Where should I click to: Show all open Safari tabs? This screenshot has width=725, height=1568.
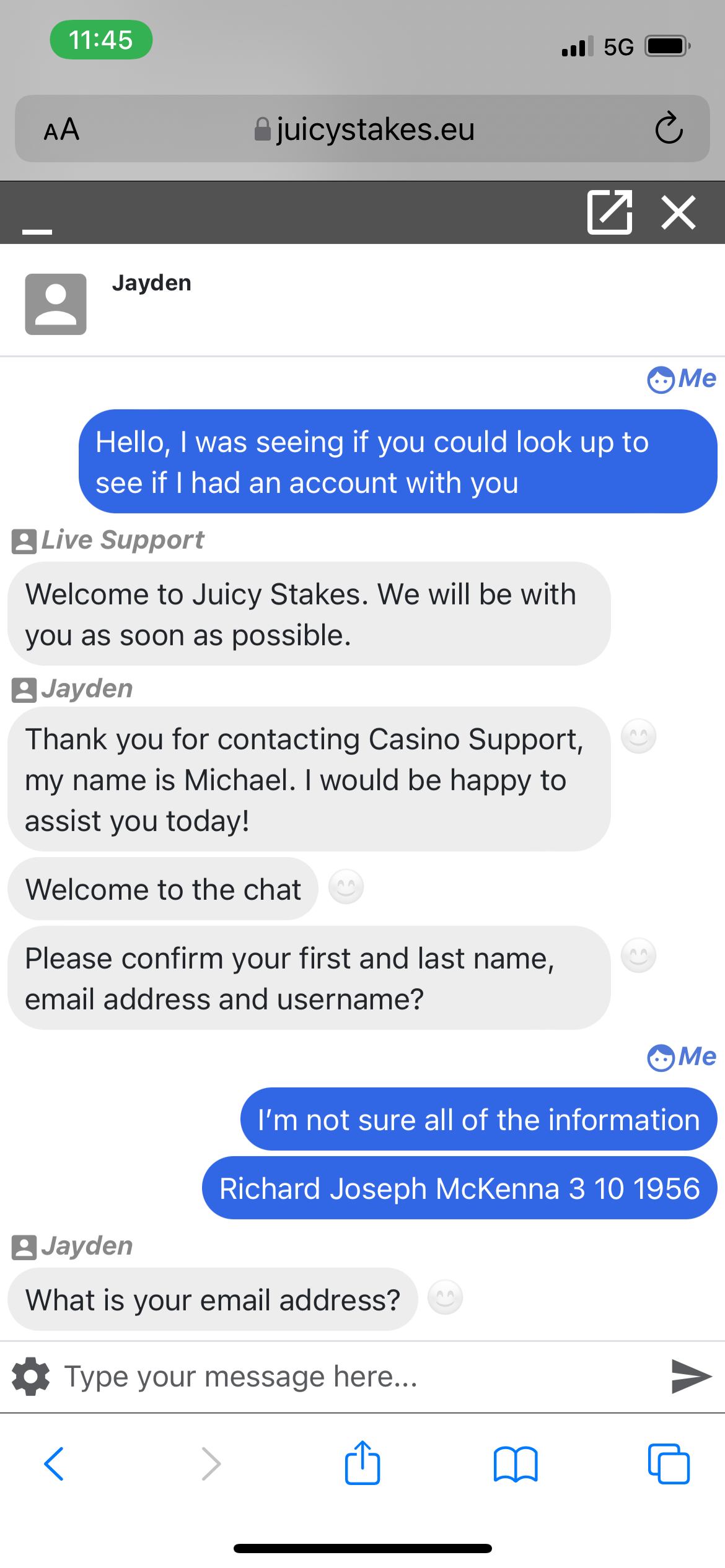pyautogui.click(x=669, y=1464)
